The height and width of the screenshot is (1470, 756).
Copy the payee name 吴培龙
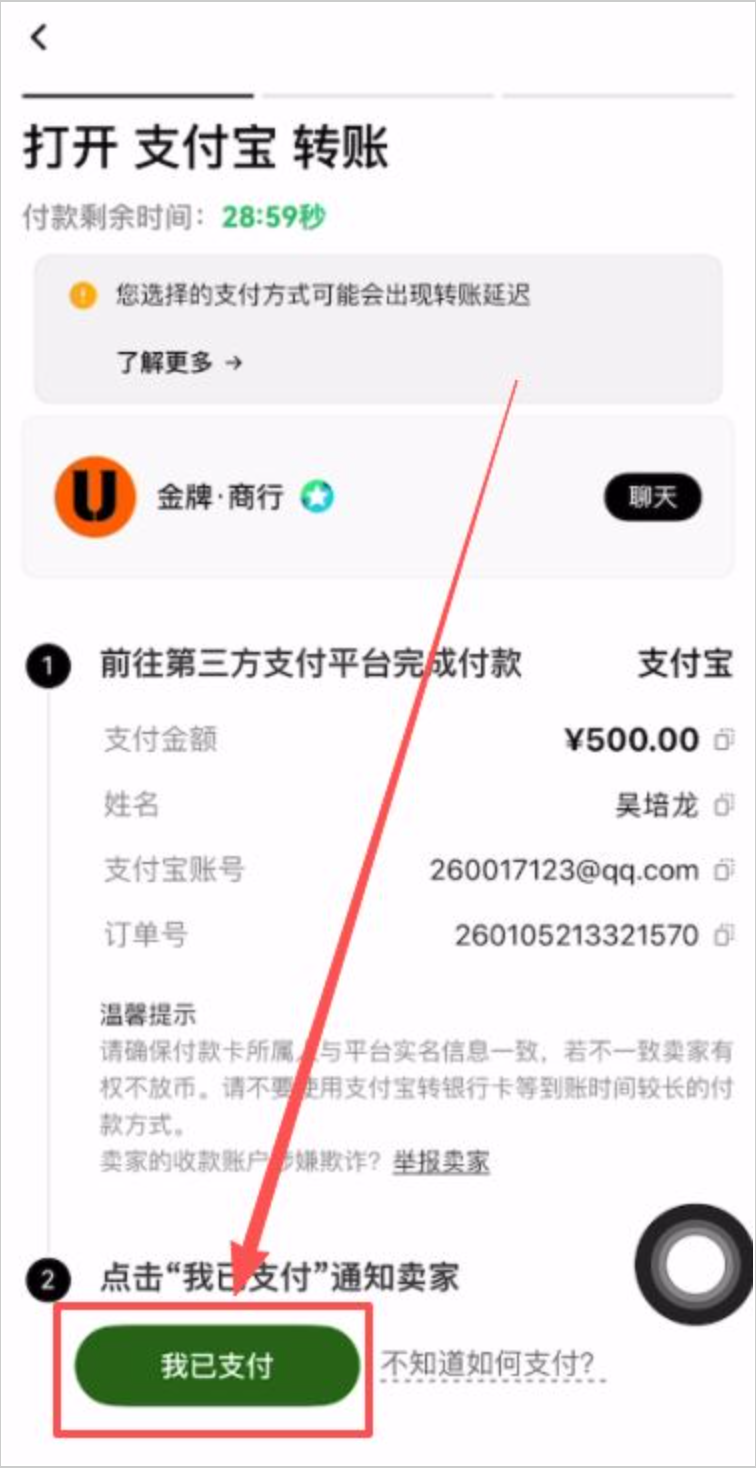(x=723, y=805)
